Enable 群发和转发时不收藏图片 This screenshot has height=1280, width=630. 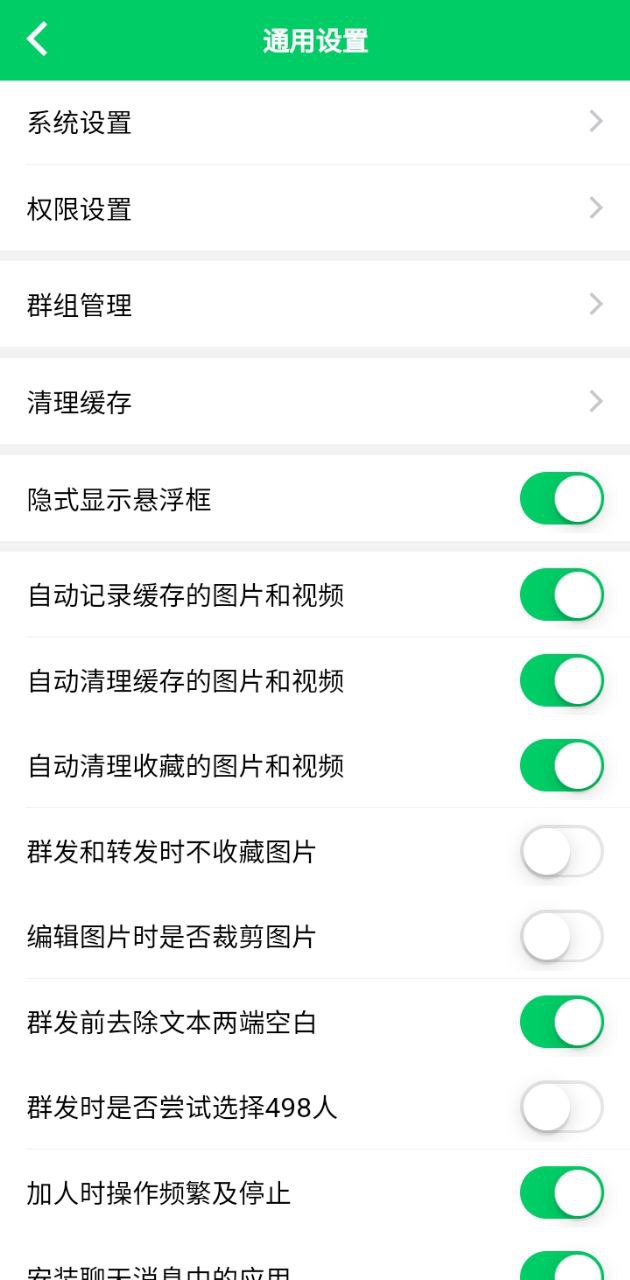point(561,852)
